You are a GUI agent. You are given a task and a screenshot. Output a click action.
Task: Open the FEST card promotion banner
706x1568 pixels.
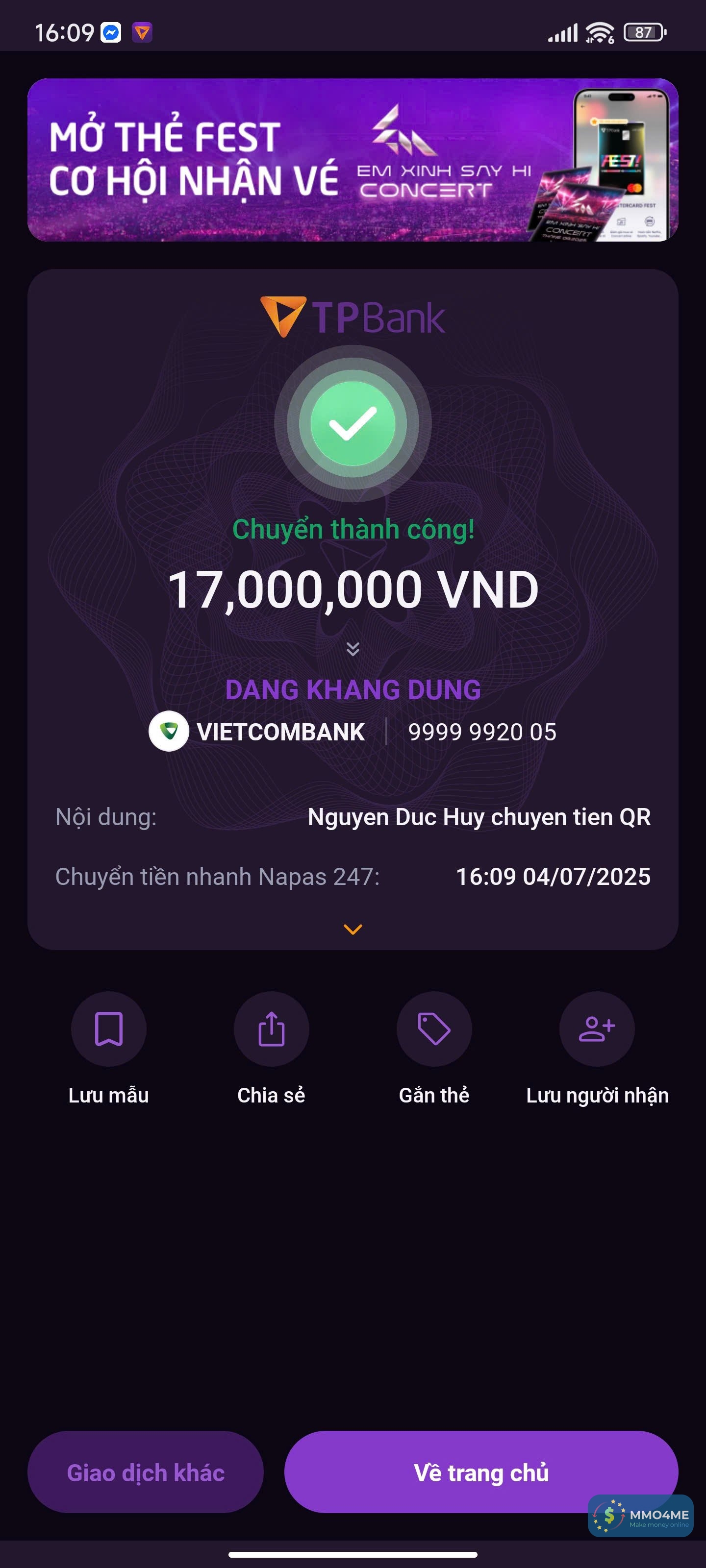pyautogui.click(x=353, y=159)
